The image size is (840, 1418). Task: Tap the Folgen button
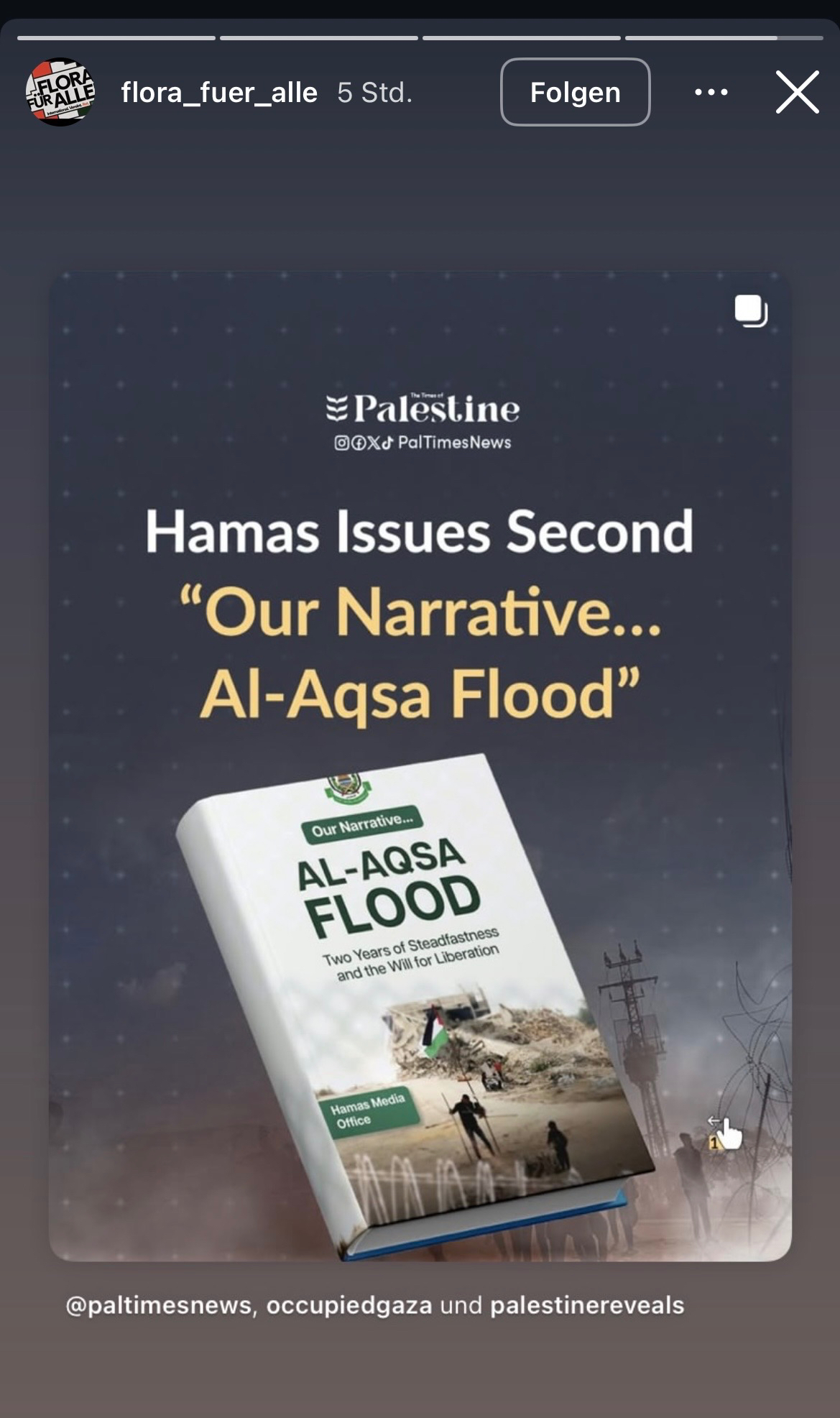tap(575, 92)
